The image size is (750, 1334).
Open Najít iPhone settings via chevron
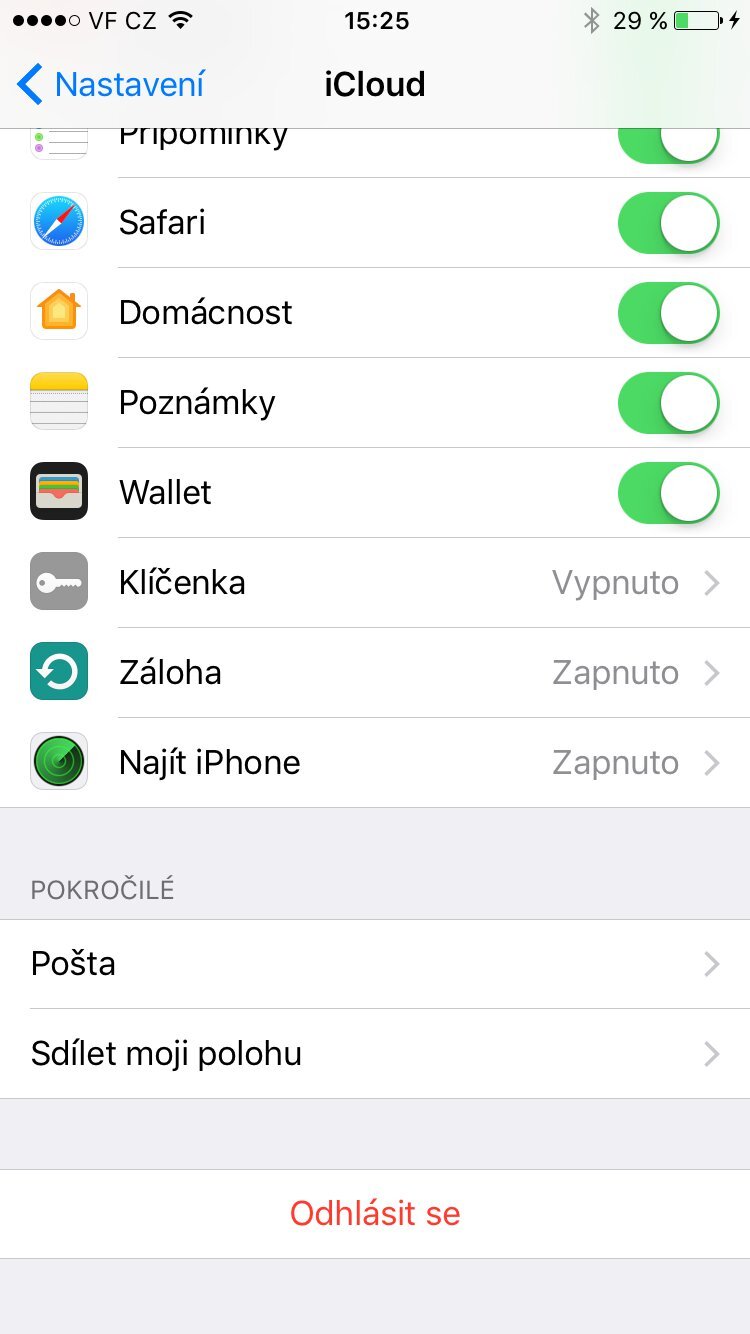712,762
